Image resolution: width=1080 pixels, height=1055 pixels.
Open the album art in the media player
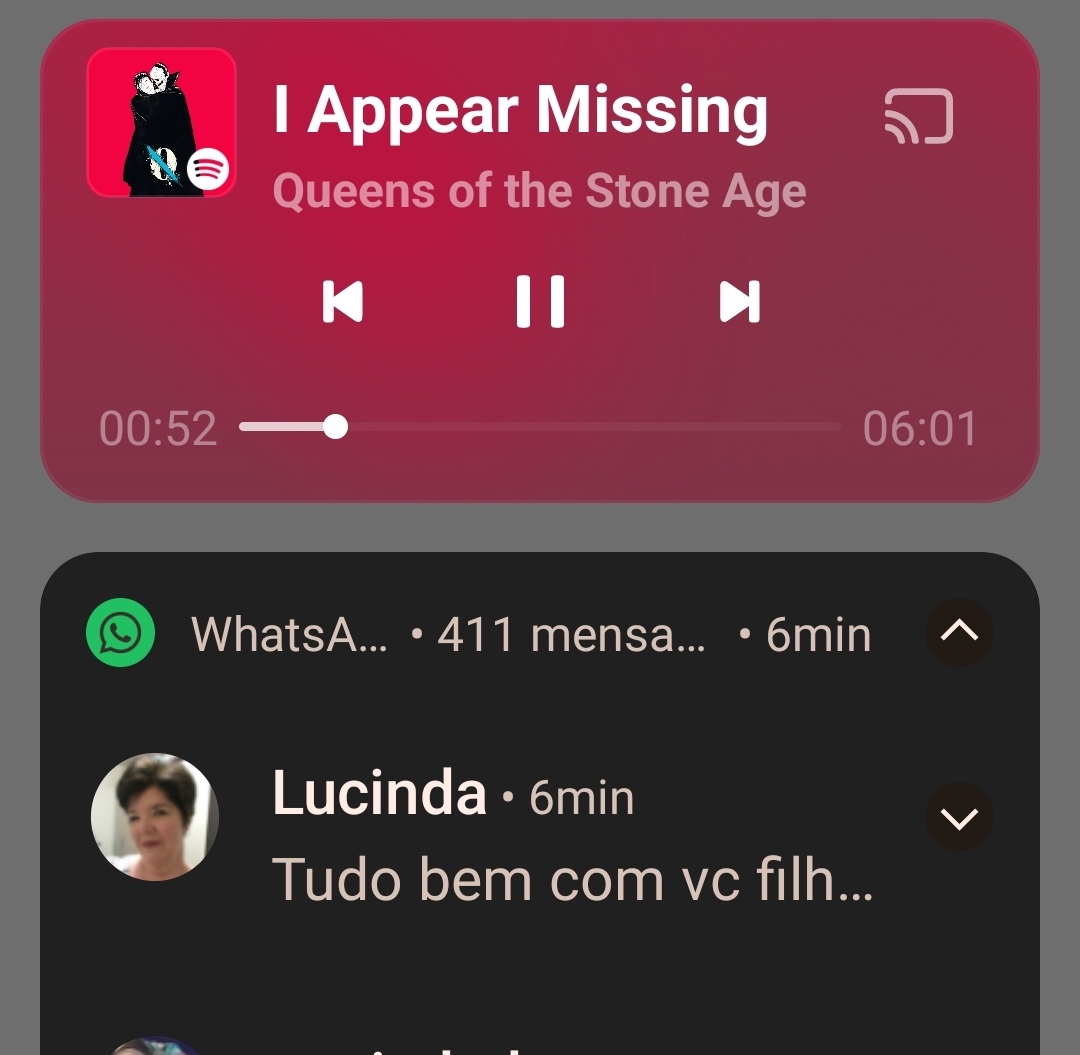(161, 122)
